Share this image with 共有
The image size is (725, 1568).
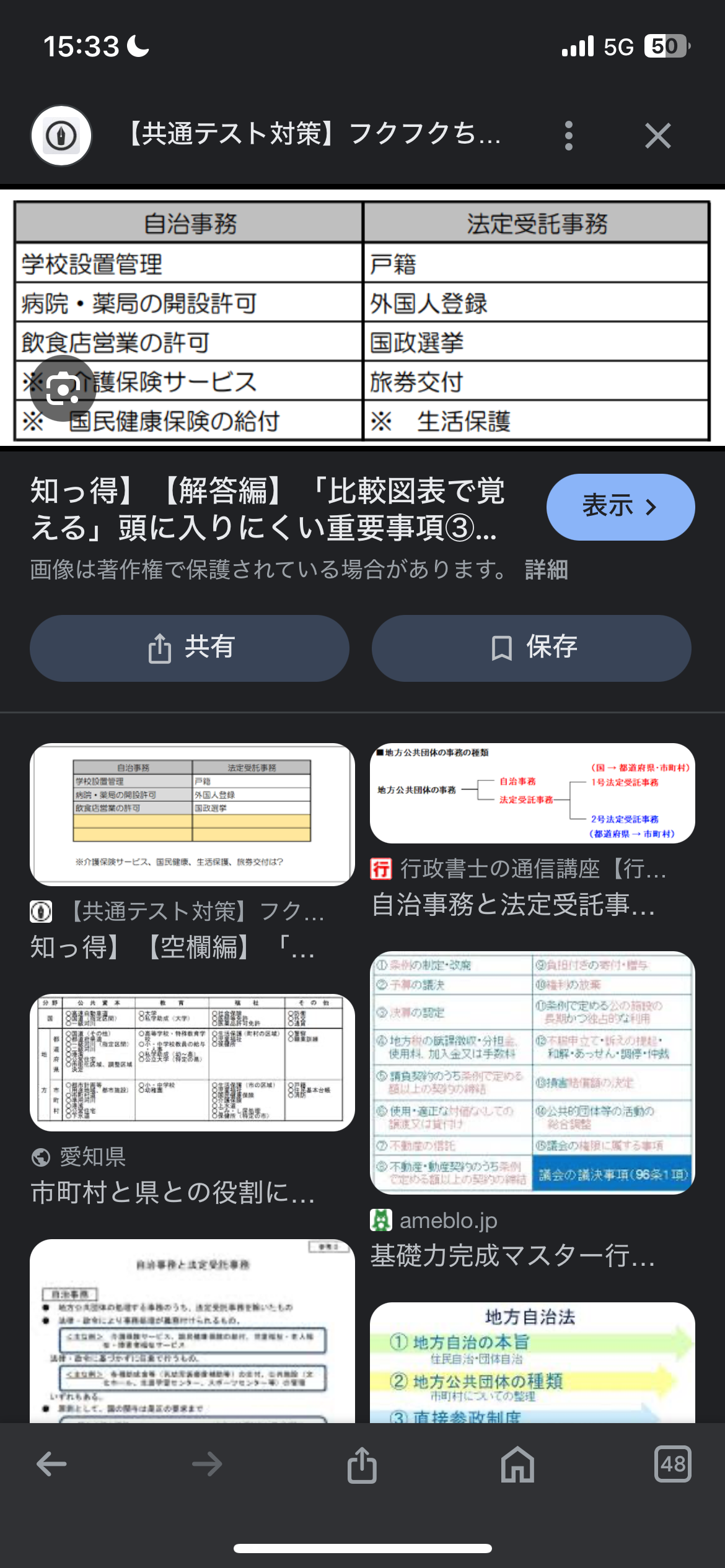190,648
